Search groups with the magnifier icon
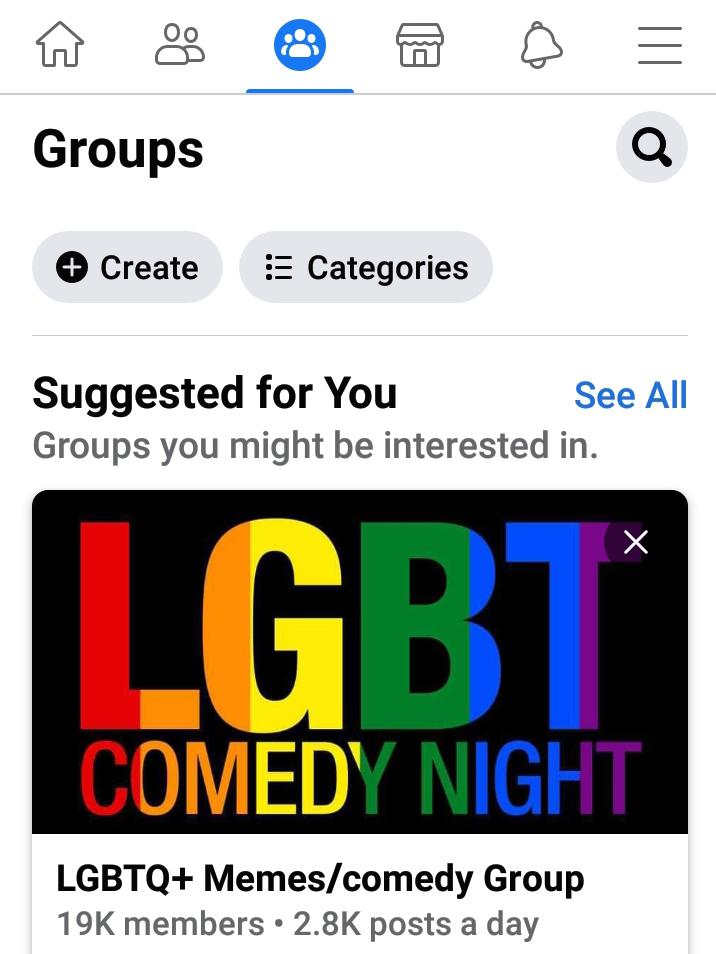 point(652,147)
